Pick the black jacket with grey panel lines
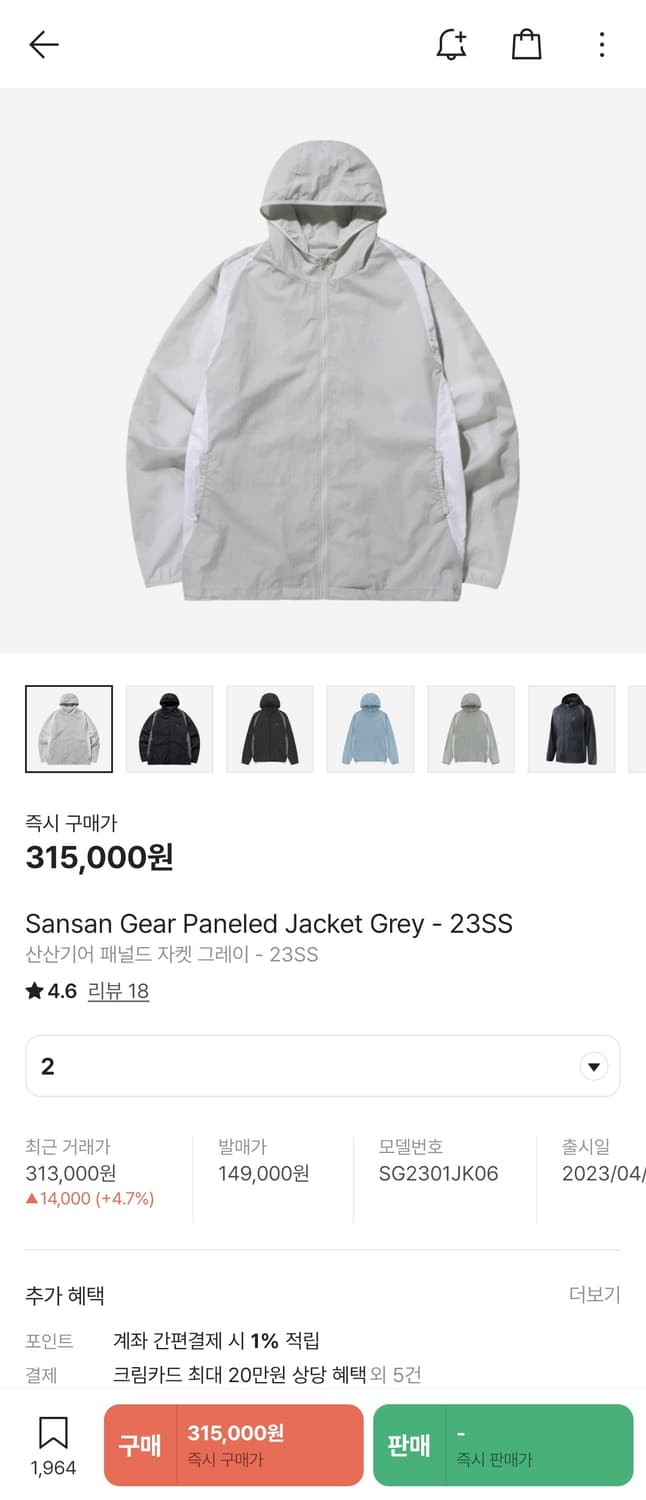 [270, 729]
